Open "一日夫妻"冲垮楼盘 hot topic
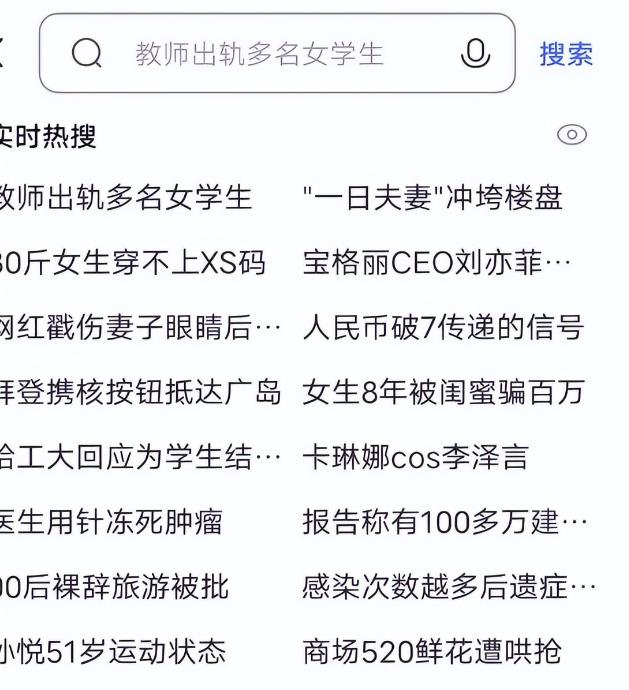This screenshot has height=690, width=629. [x=432, y=197]
